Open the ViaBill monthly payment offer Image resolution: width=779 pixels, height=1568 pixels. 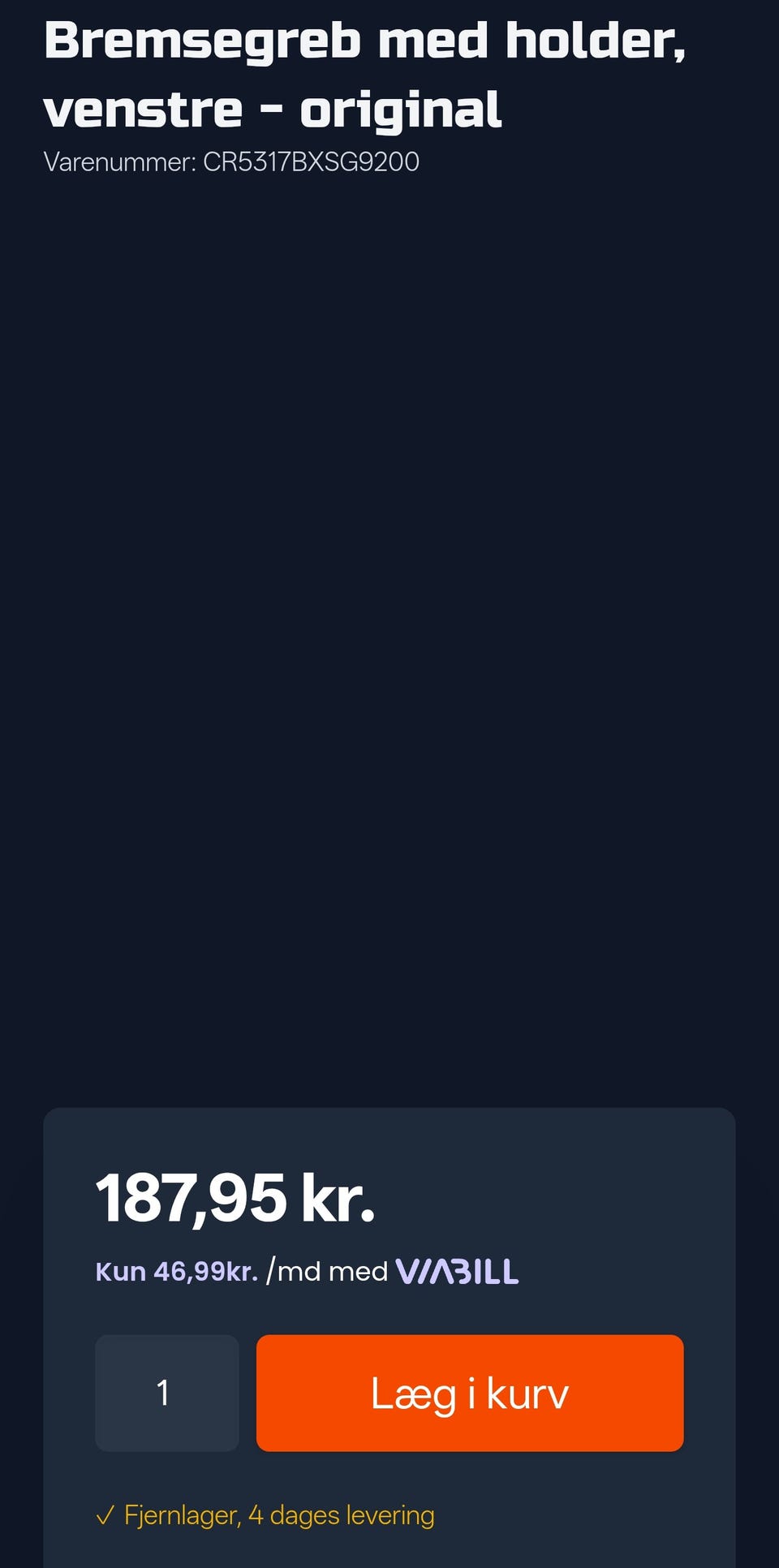point(307,1271)
